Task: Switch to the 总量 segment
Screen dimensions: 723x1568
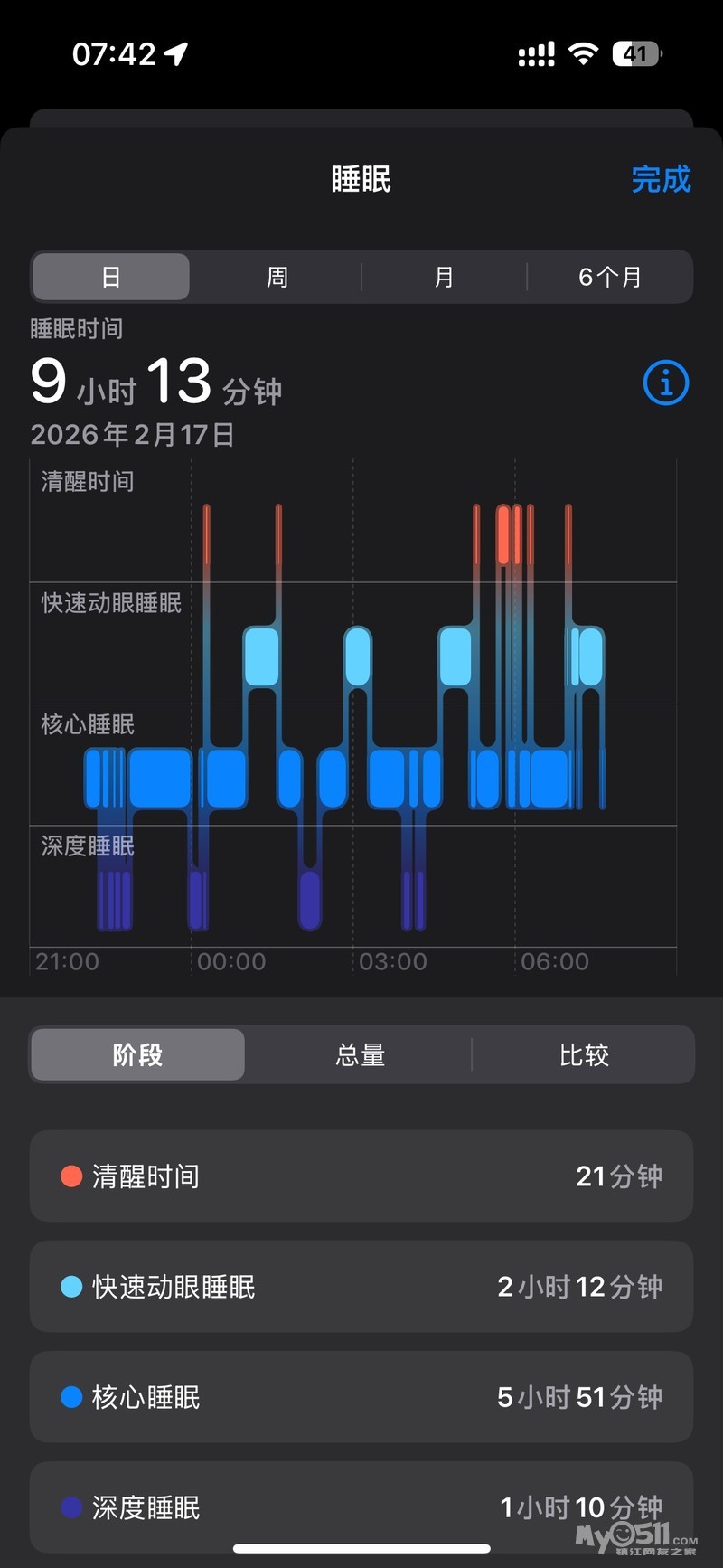Action: (x=360, y=1054)
